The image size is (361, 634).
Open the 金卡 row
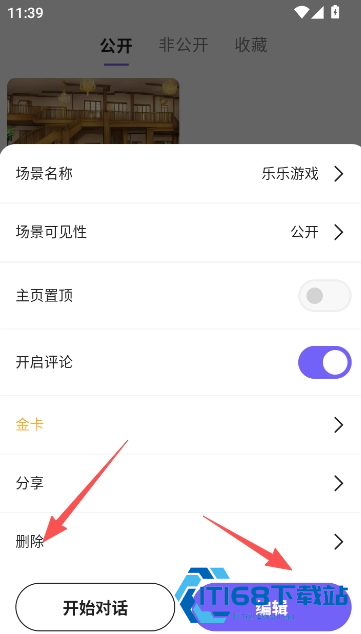[180, 425]
